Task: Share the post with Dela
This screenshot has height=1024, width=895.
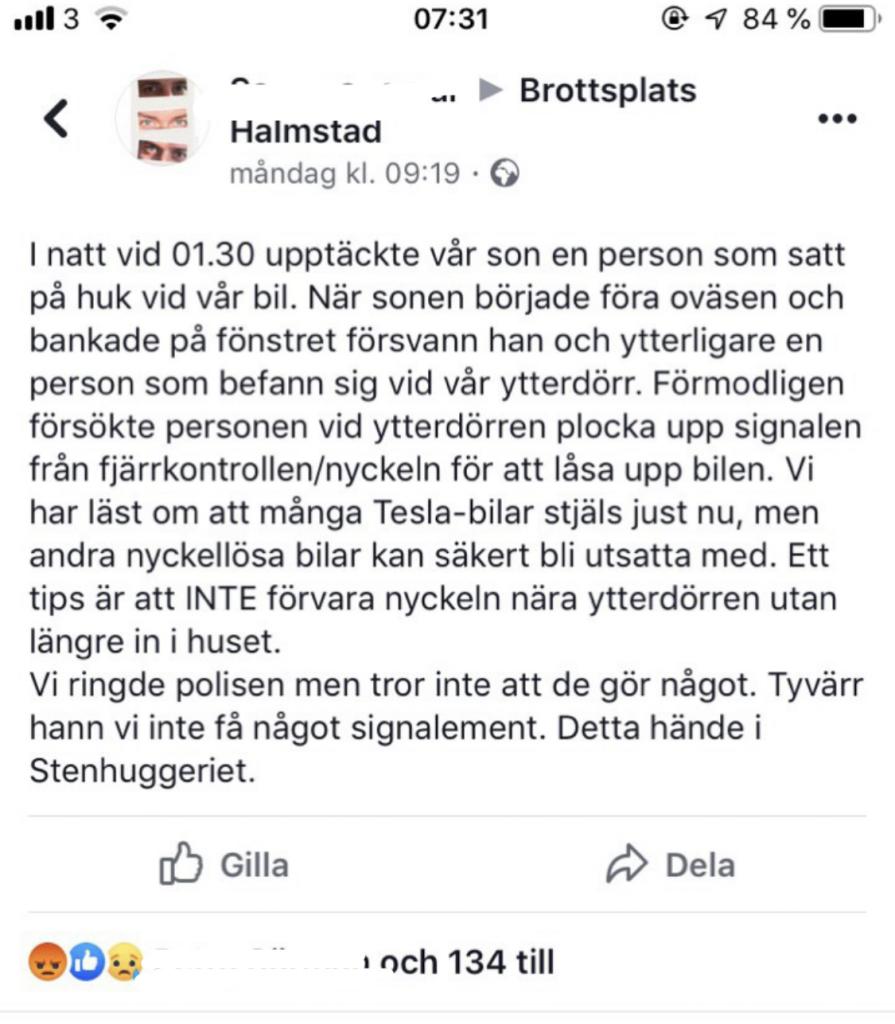Action: point(670,865)
